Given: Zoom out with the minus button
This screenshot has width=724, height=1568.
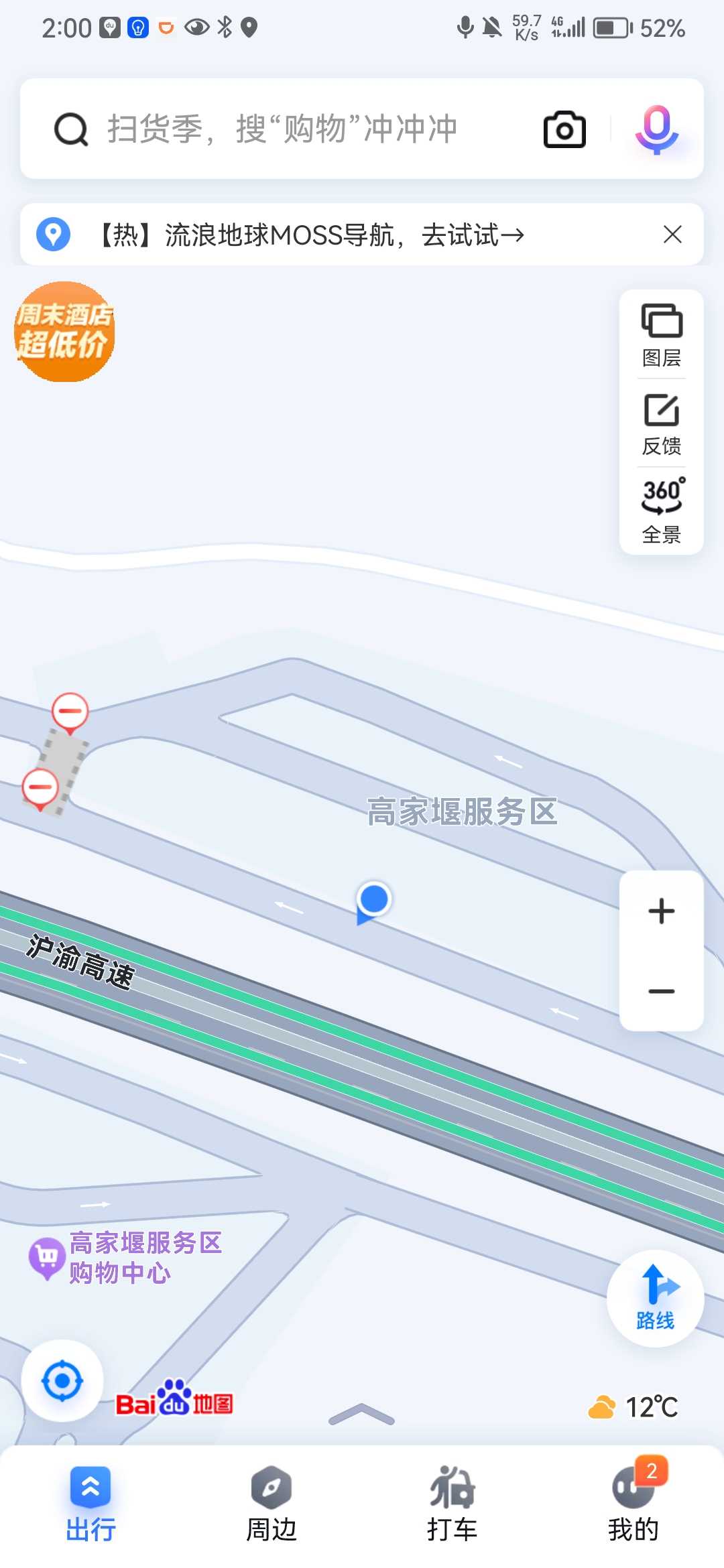Looking at the screenshot, I should 662,991.
